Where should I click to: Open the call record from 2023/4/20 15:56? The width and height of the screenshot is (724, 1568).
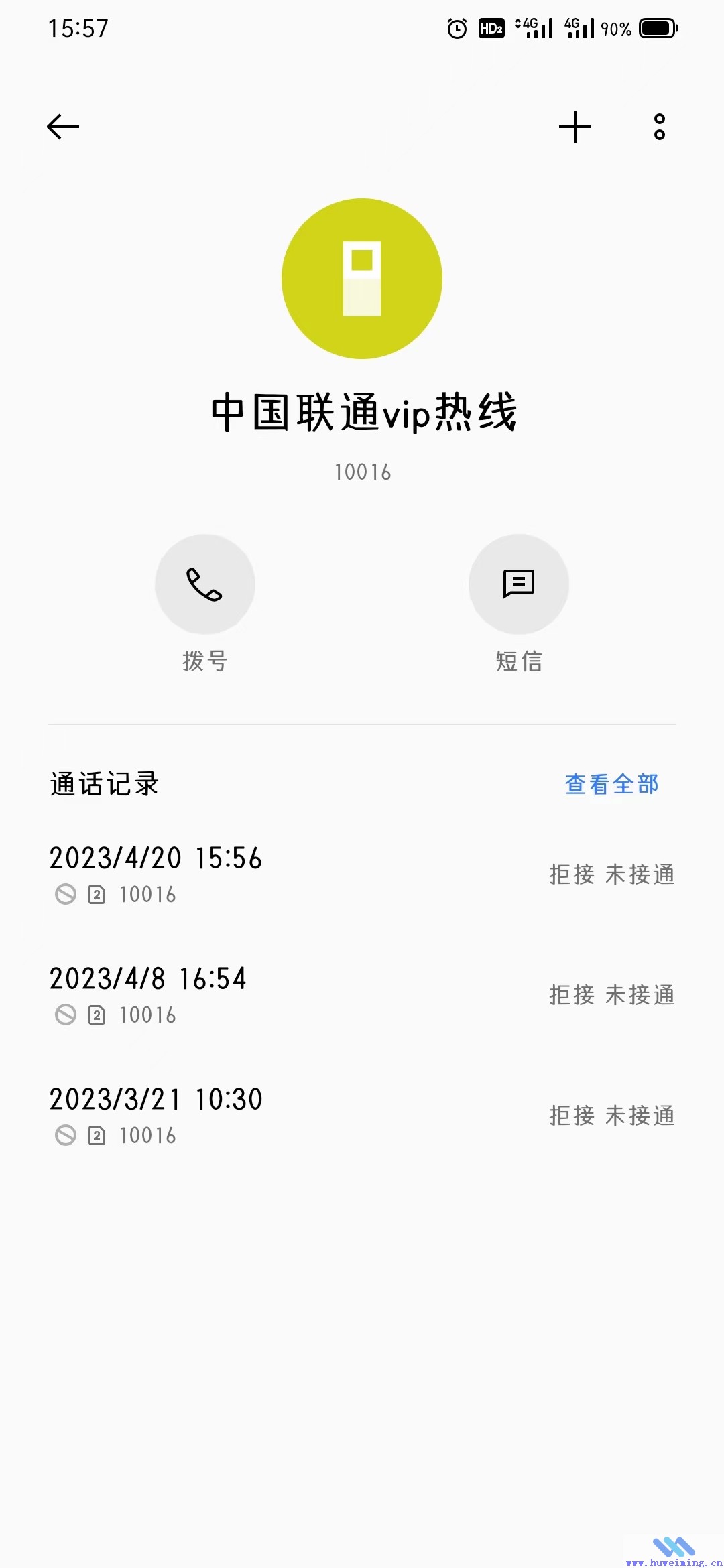362,874
